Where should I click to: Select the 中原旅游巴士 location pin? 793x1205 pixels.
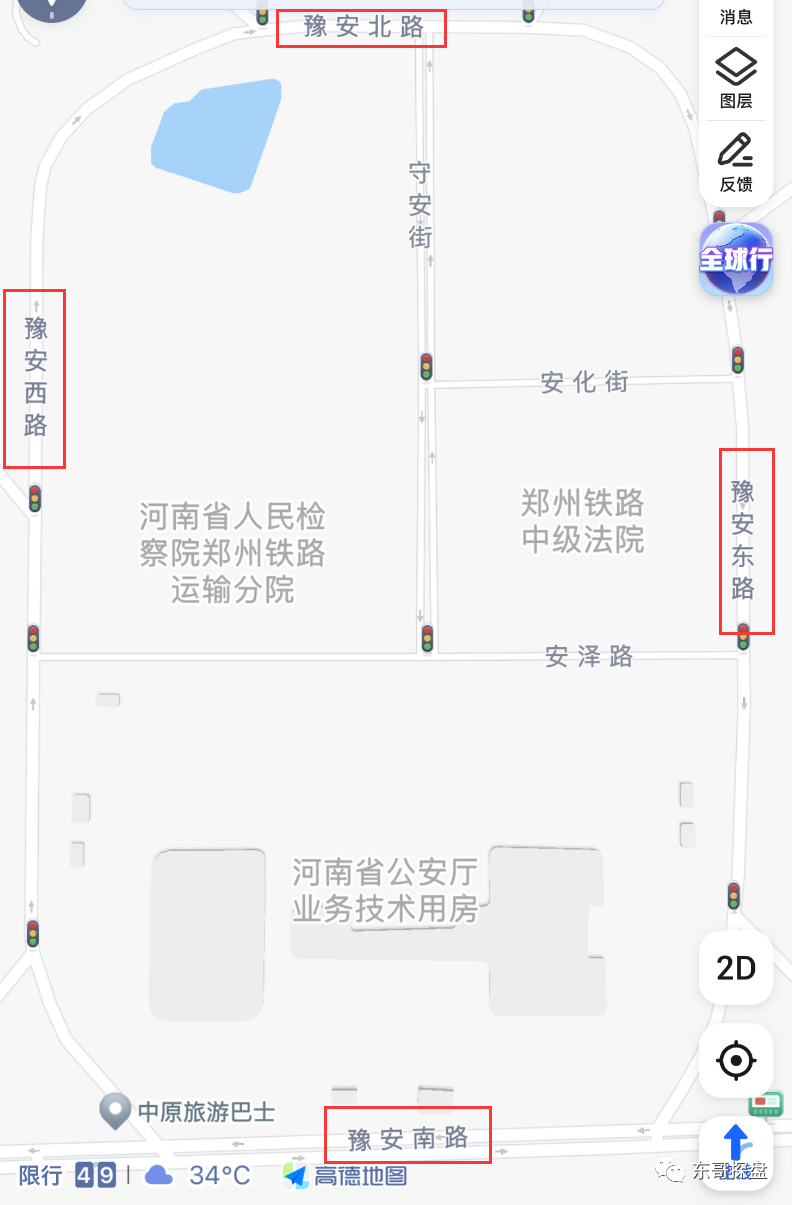(x=115, y=1110)
